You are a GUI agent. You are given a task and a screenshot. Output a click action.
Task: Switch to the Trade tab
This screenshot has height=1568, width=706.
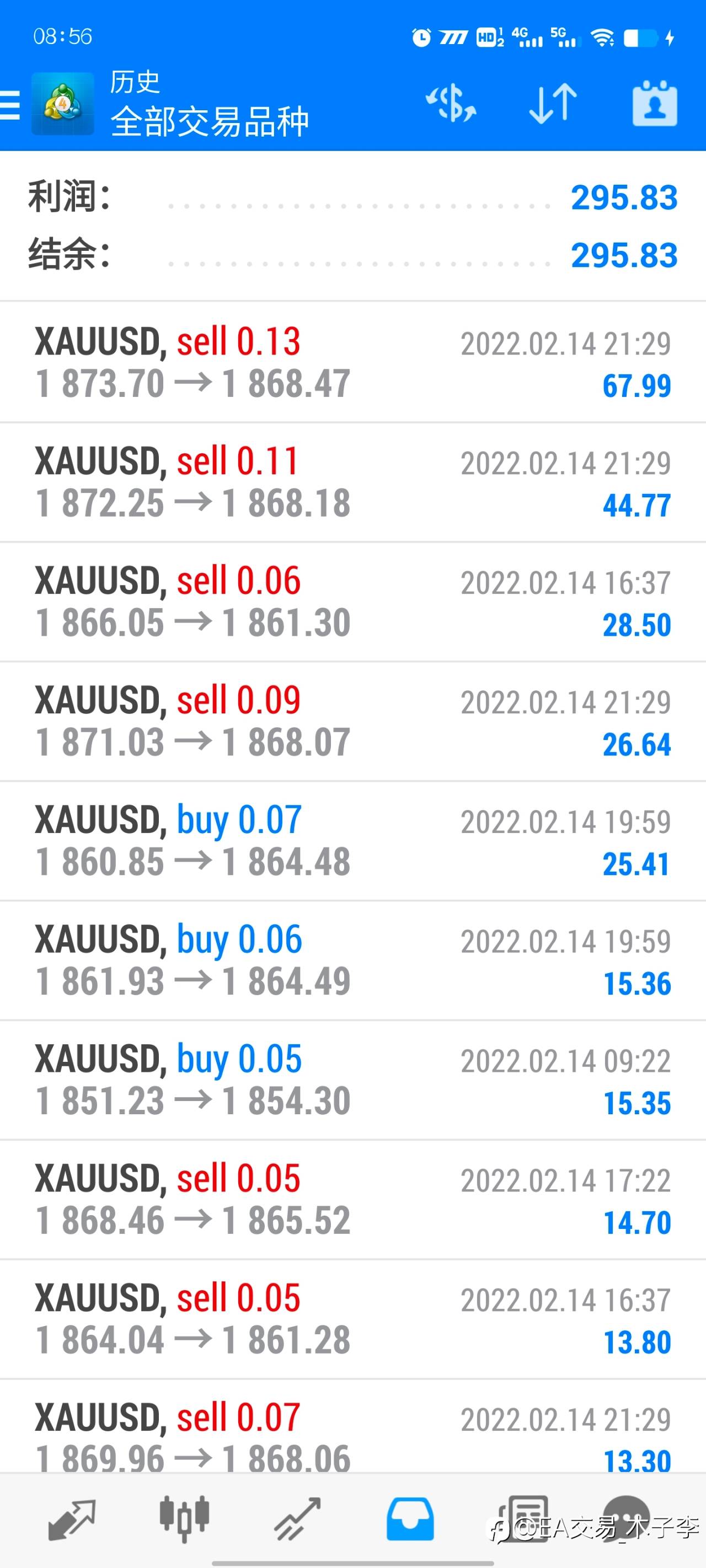pyautogui.click(x=297, y=1519)
